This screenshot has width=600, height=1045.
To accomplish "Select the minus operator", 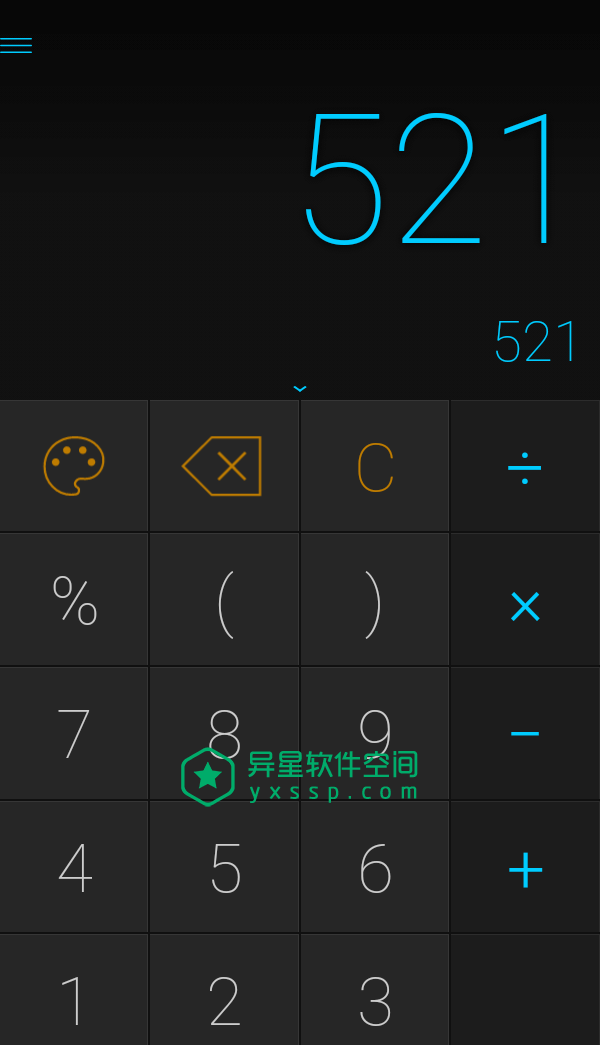I will (x=525, y=733).
